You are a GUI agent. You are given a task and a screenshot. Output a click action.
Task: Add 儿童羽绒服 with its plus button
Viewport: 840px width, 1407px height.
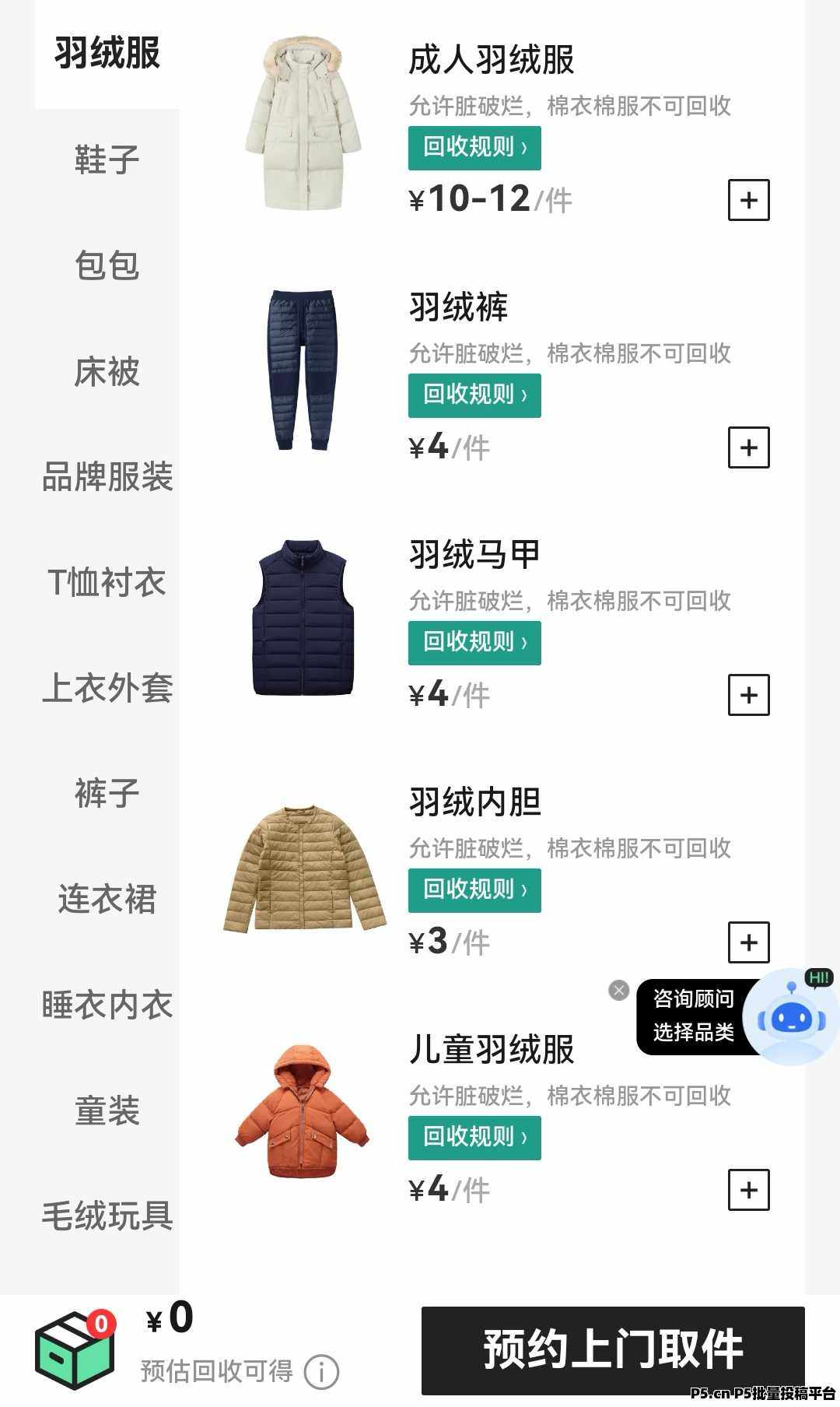coord(748,1190)
